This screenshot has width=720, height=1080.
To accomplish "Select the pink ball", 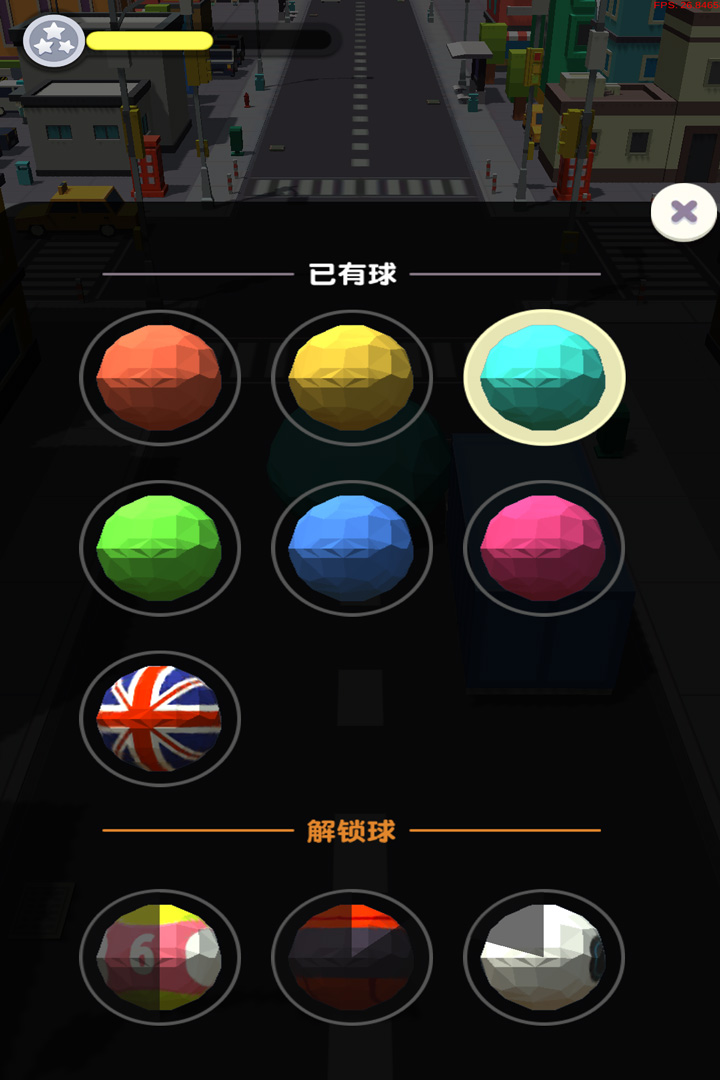I will tap(543, 548).
